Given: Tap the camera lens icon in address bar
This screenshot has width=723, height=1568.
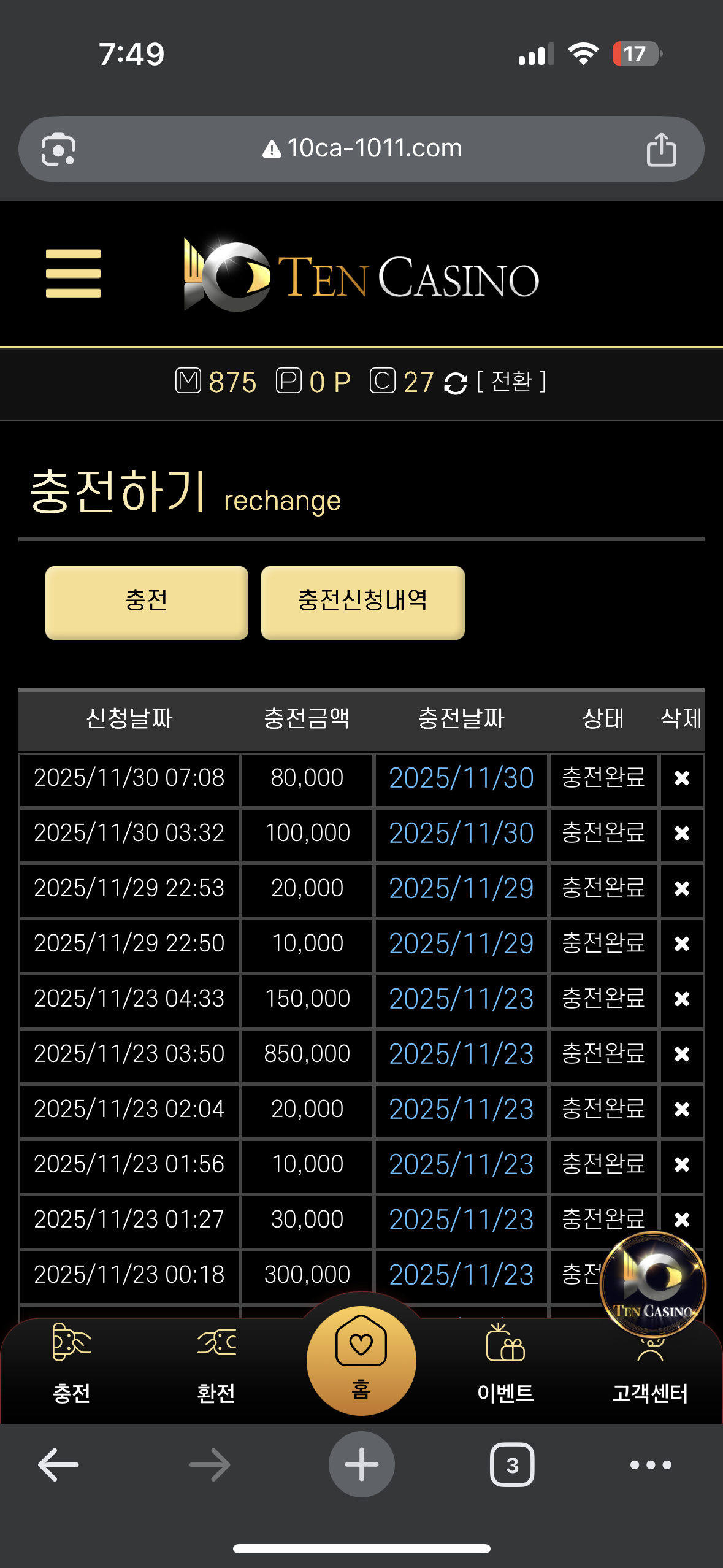Looking at the screenshot, I should coord(59,148).
